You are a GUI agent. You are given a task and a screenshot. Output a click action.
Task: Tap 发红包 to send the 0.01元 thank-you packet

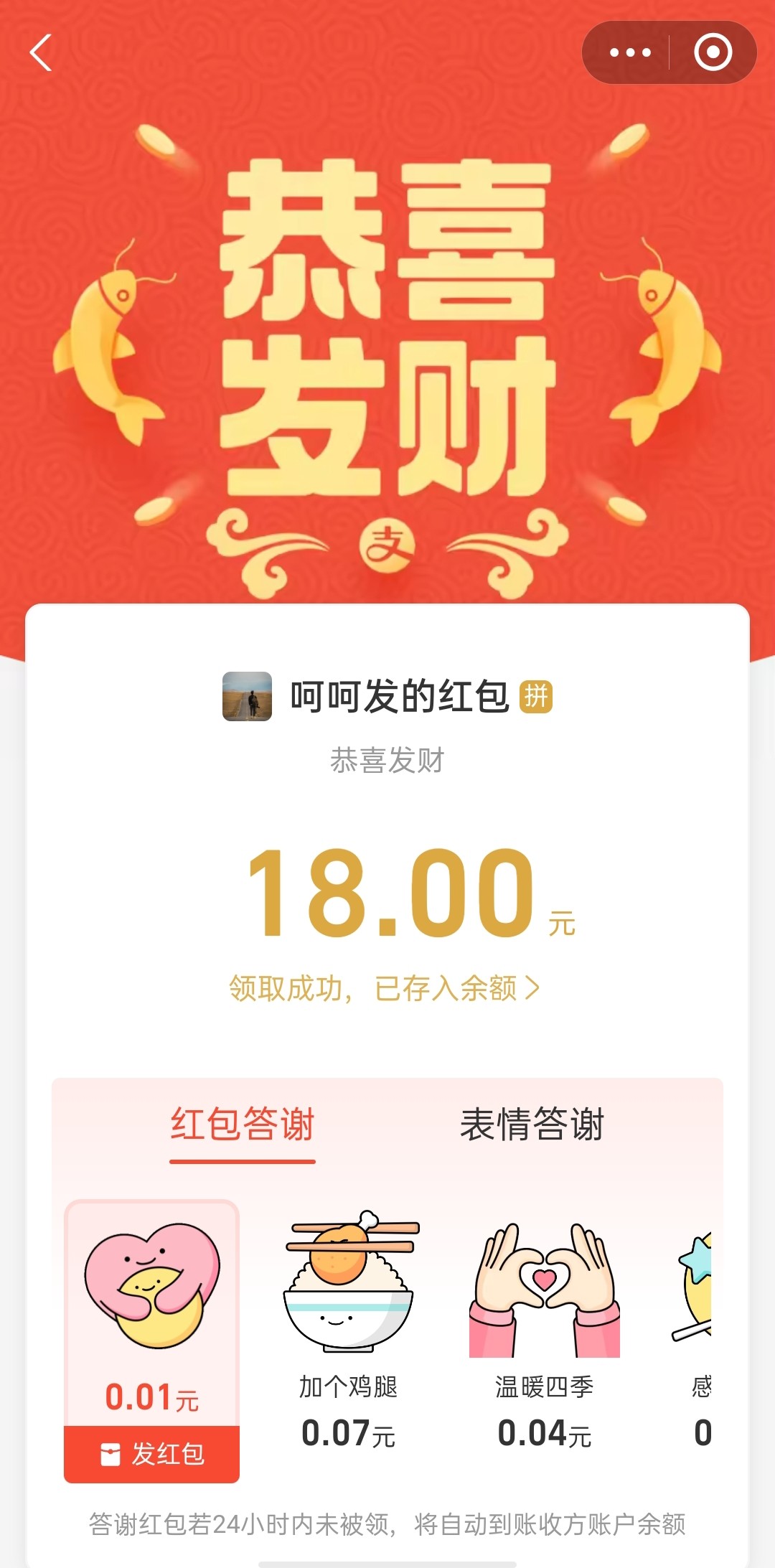coord(152,1454)
